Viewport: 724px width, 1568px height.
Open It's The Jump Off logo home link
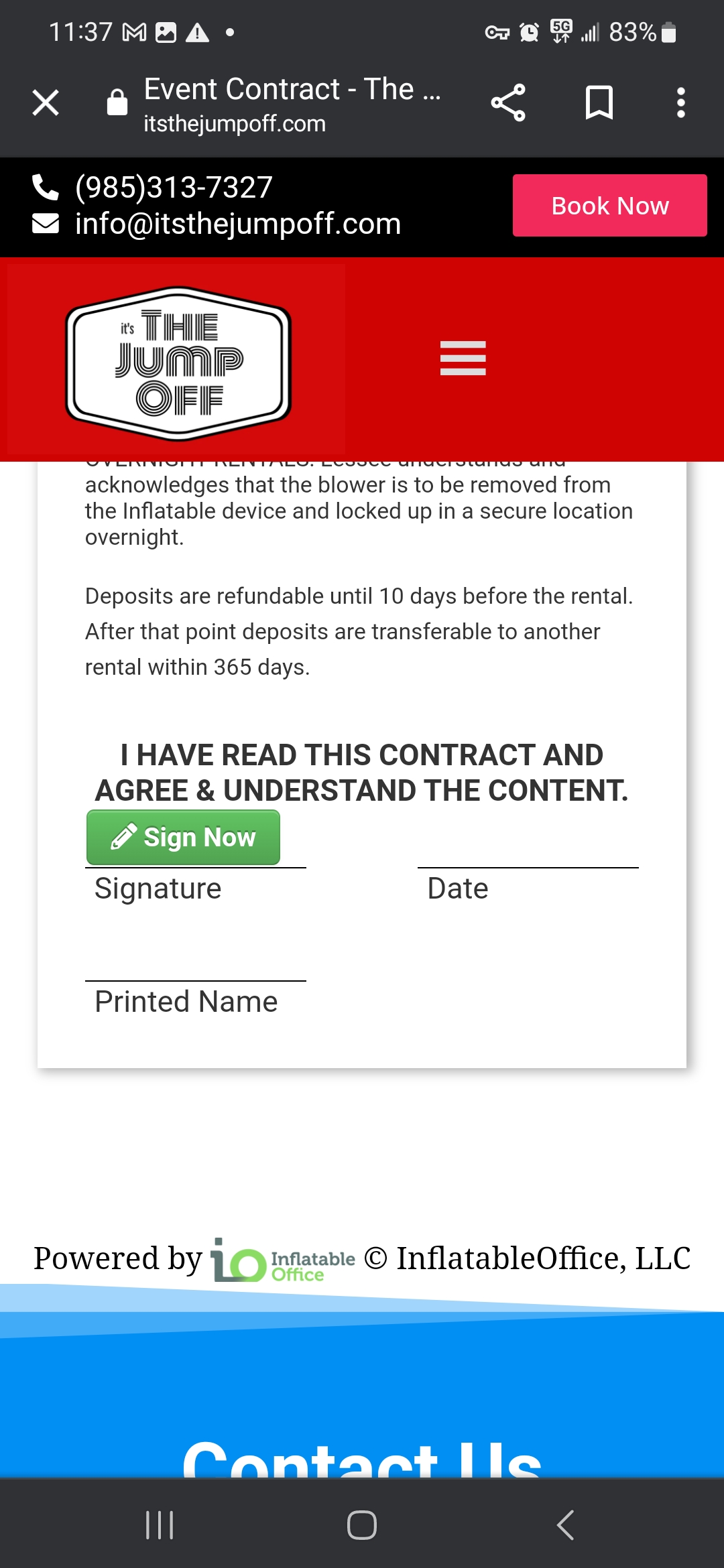pyautogui.click(x=178, y=363)
